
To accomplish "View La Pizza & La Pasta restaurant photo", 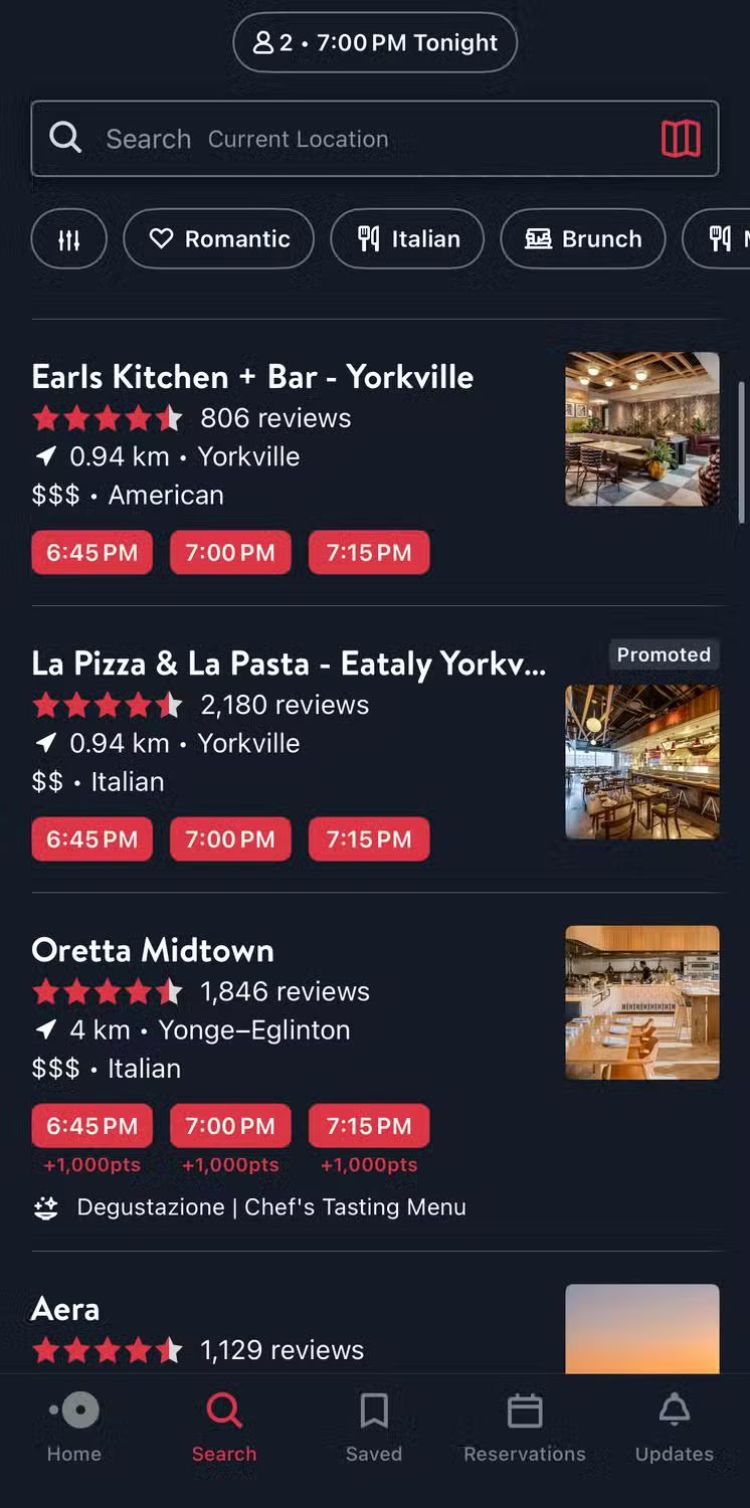I will 642,762.
